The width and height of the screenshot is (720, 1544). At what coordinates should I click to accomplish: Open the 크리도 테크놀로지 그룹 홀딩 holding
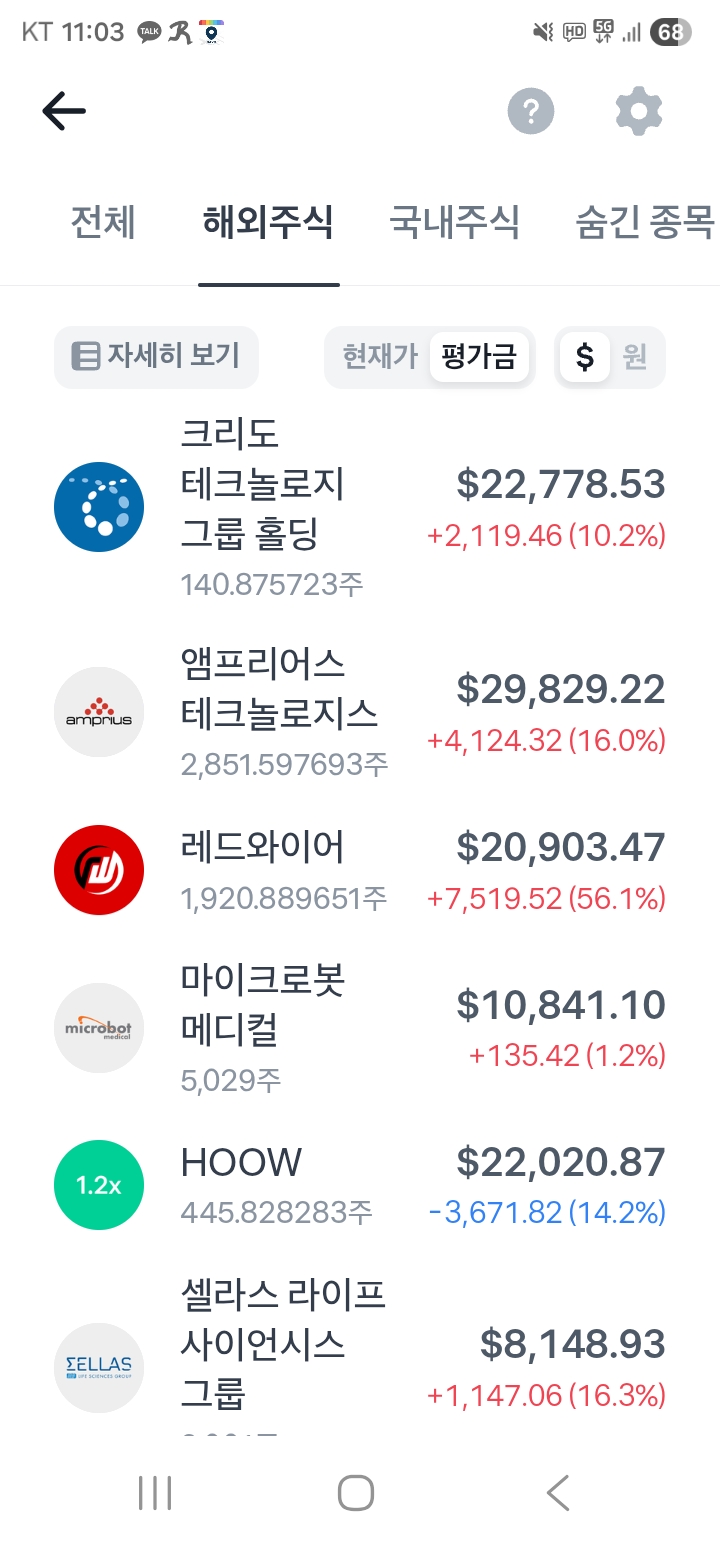pos(360,508)
